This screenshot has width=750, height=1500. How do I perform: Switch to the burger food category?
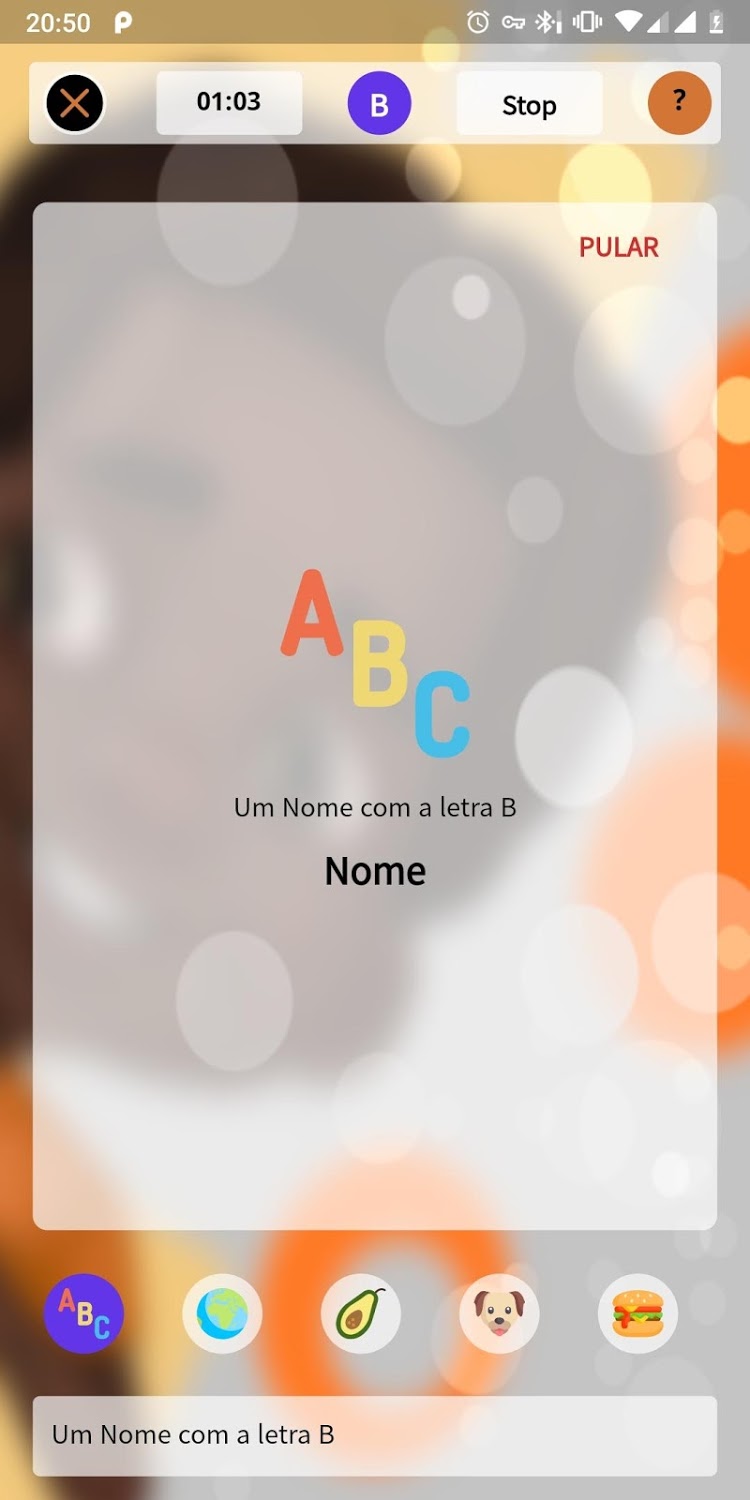[x=638, y=1313]
